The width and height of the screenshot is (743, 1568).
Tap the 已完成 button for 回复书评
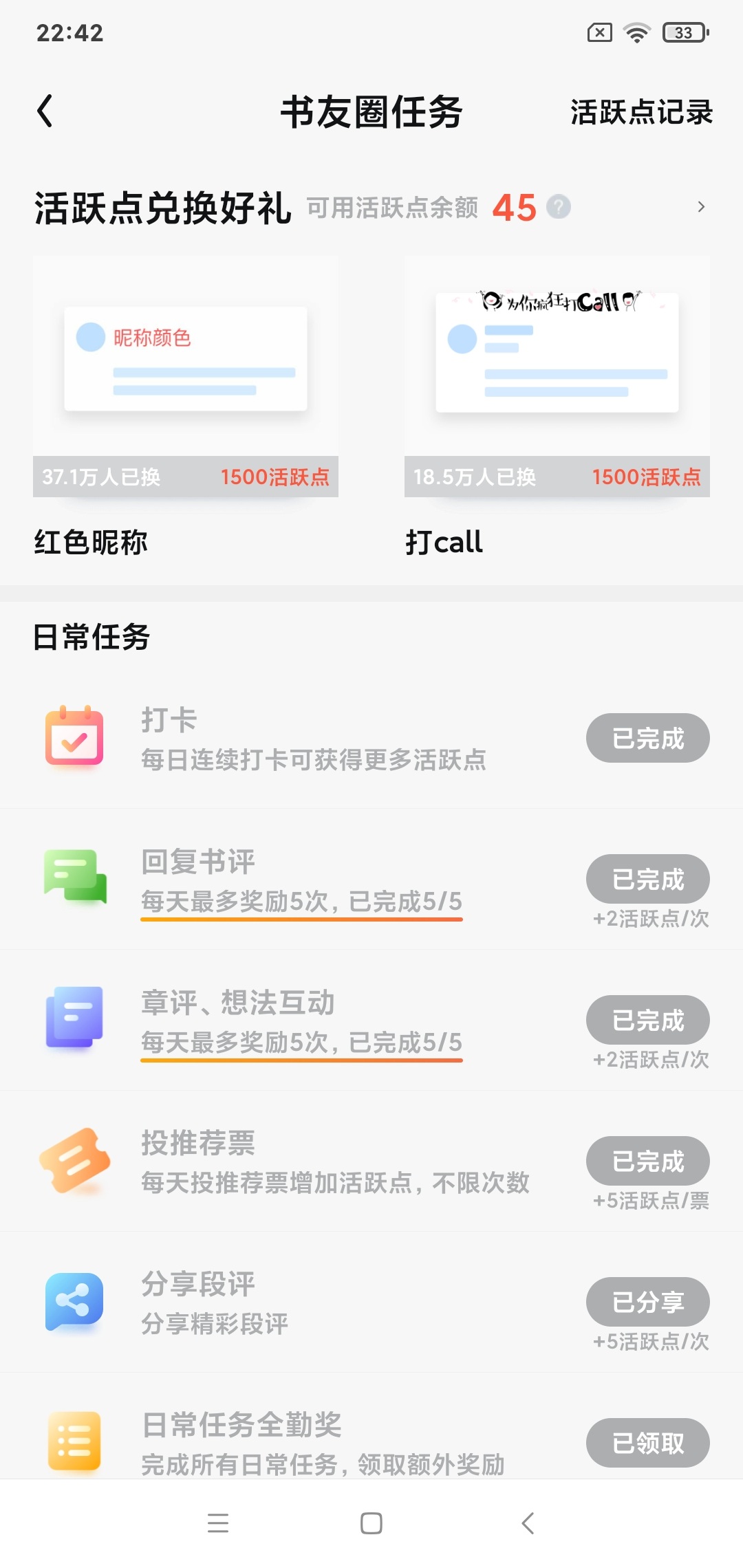click(x=648, y=879)
